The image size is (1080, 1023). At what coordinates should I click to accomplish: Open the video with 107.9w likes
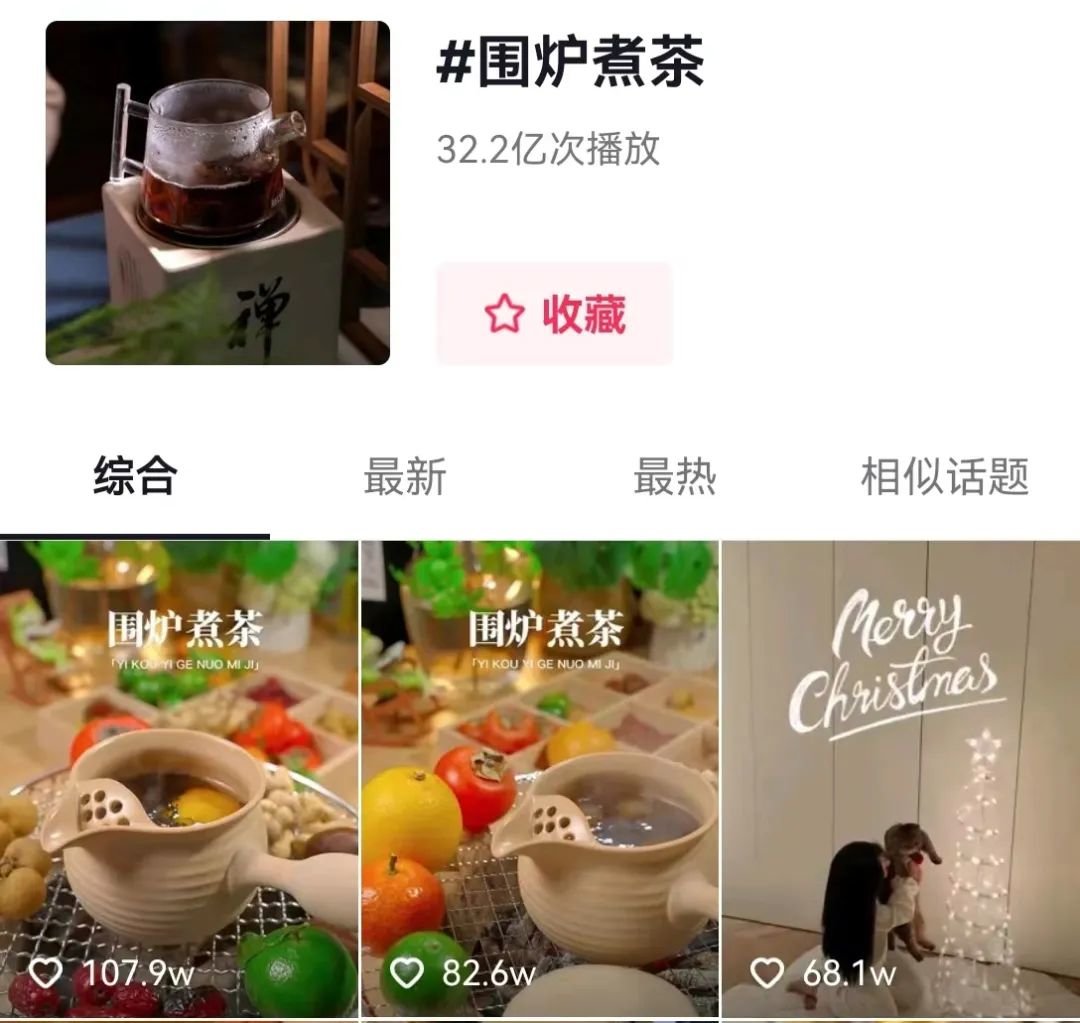click(x=178, y=780)
